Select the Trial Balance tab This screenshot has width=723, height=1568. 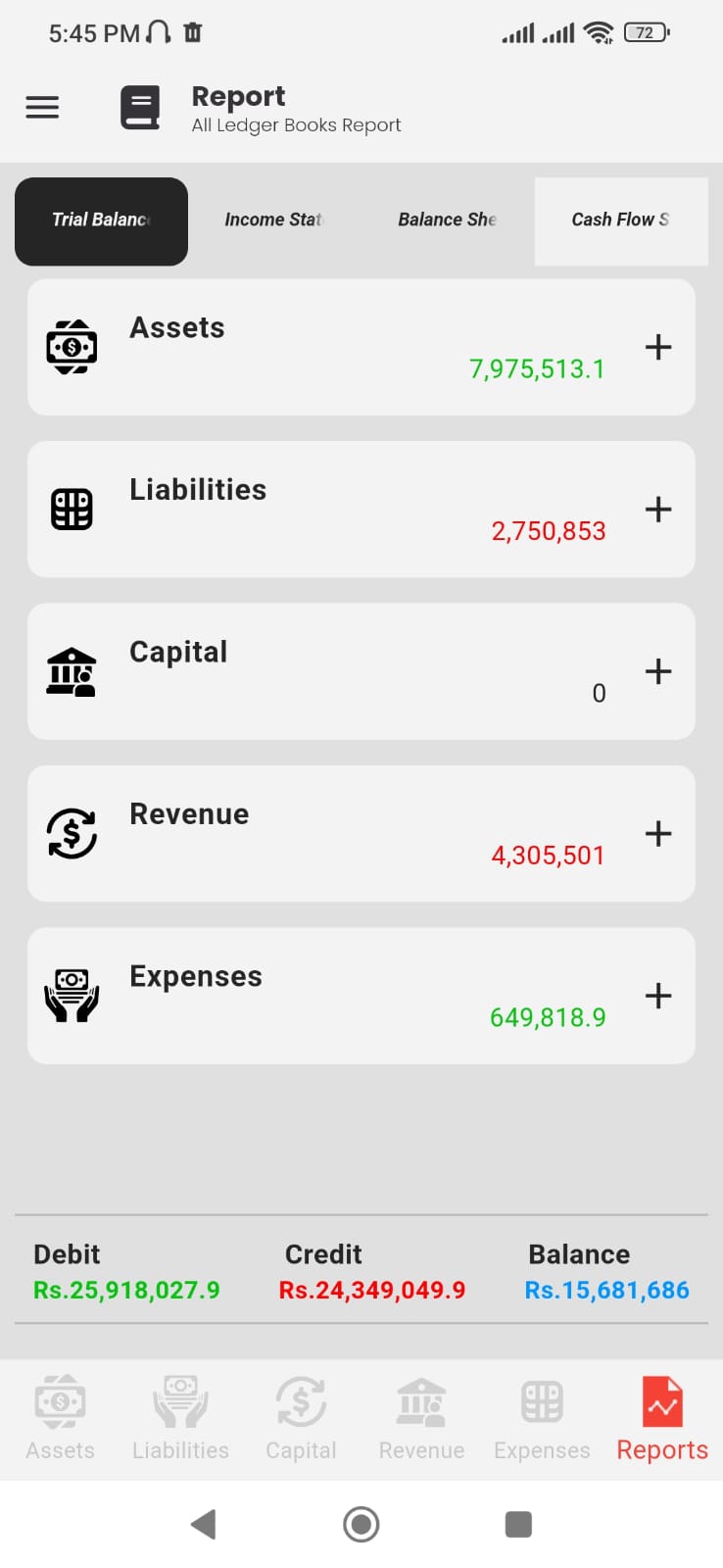[x=101, y=220]
